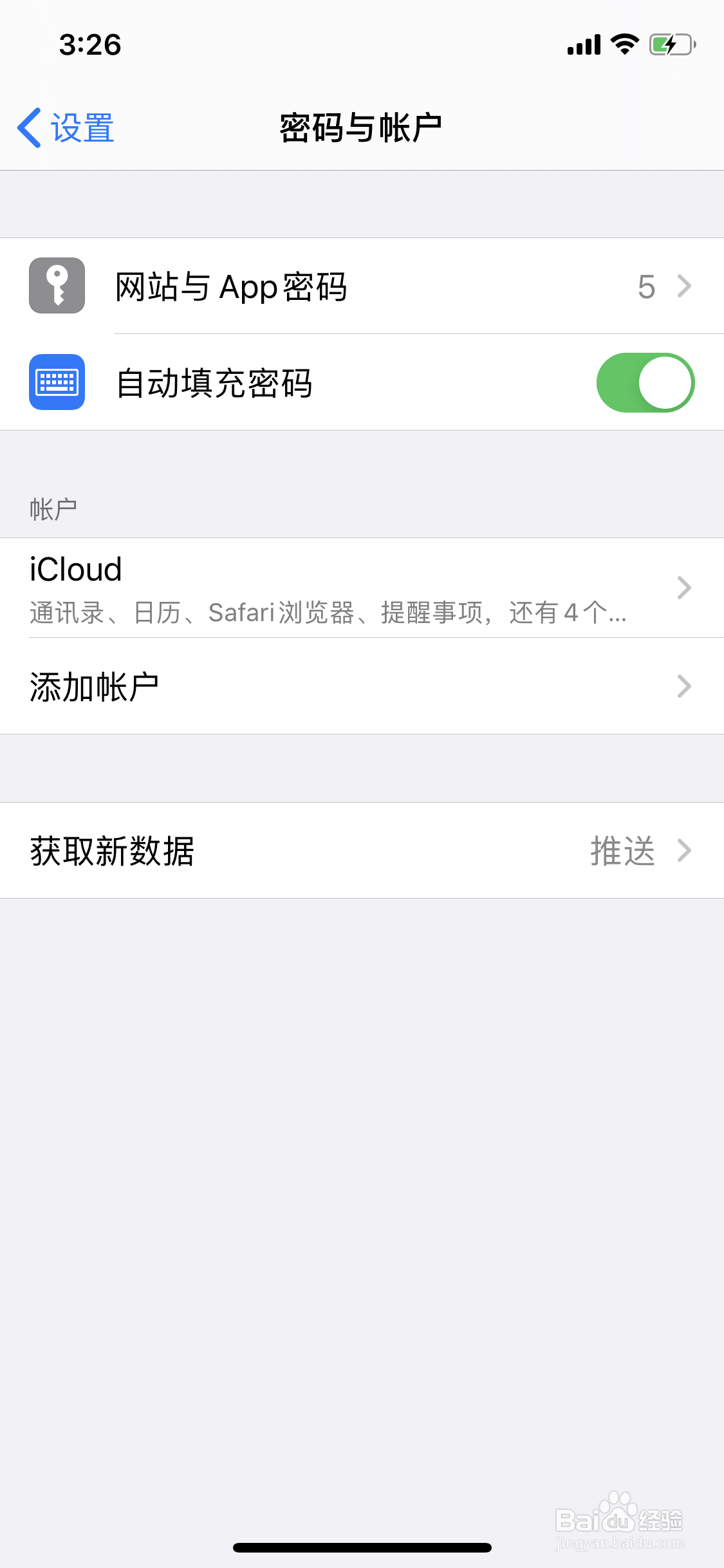
Task: Click the blue keyboard AutoFill icon
Action: pyautogui.click(x=57, y=382)
